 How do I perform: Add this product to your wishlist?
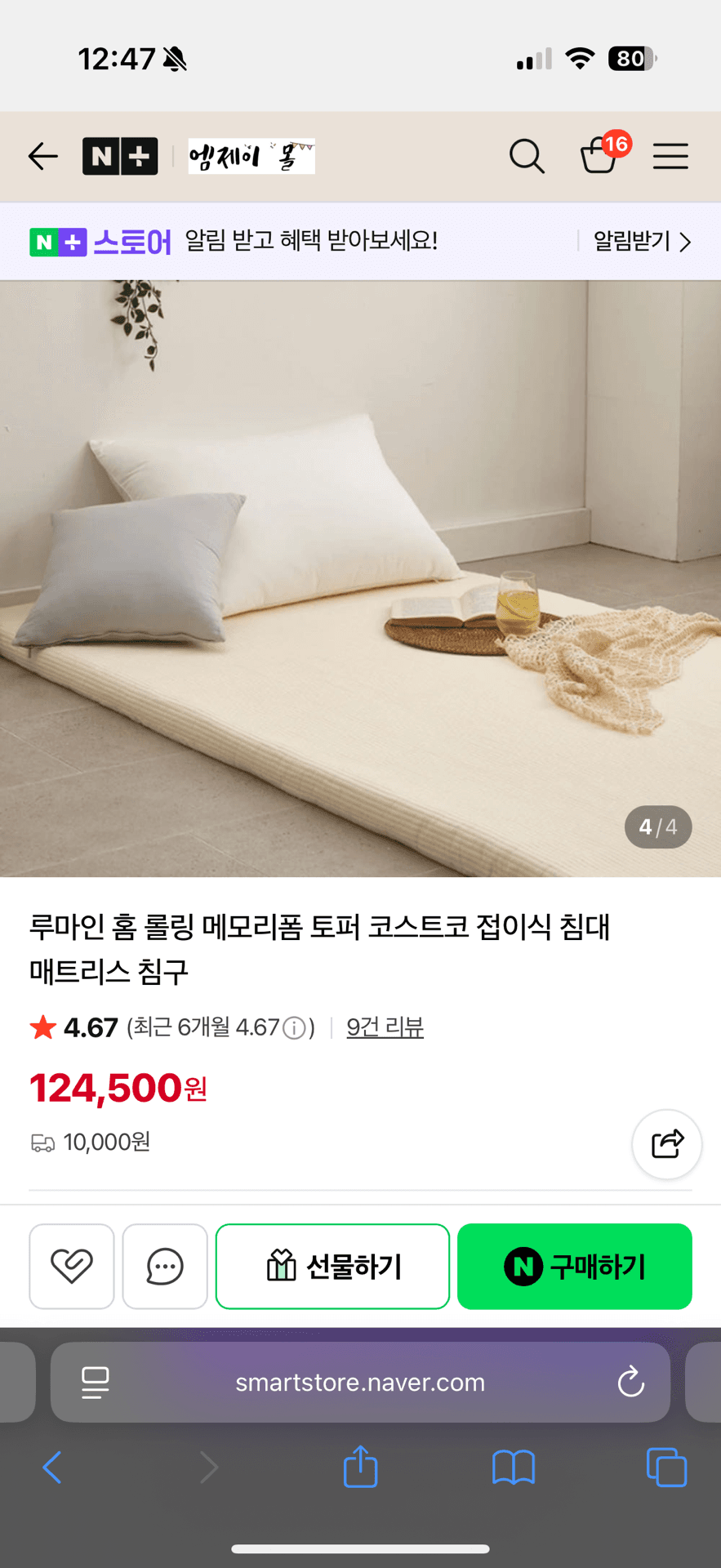coord(72,1267)
